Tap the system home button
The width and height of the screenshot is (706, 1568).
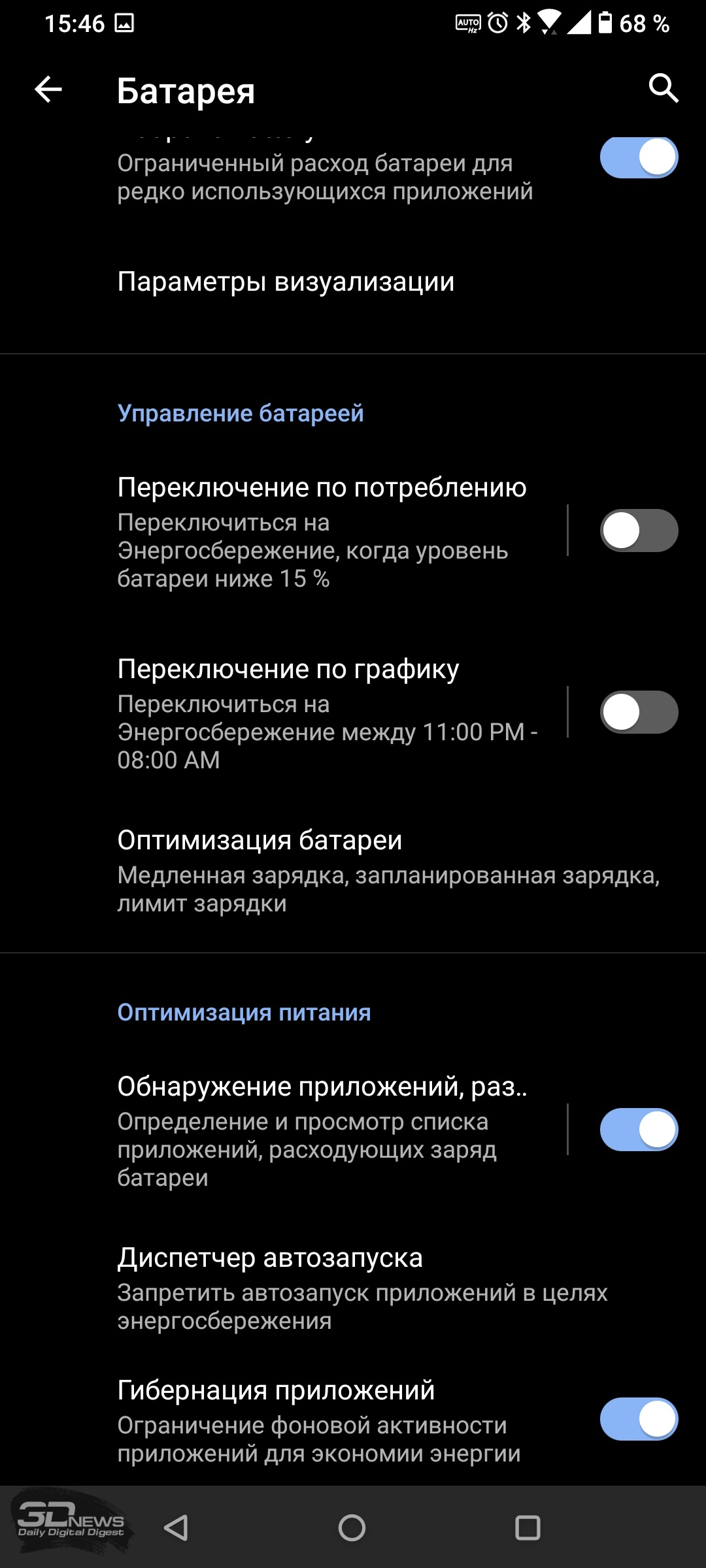[x=352, y=1527]
